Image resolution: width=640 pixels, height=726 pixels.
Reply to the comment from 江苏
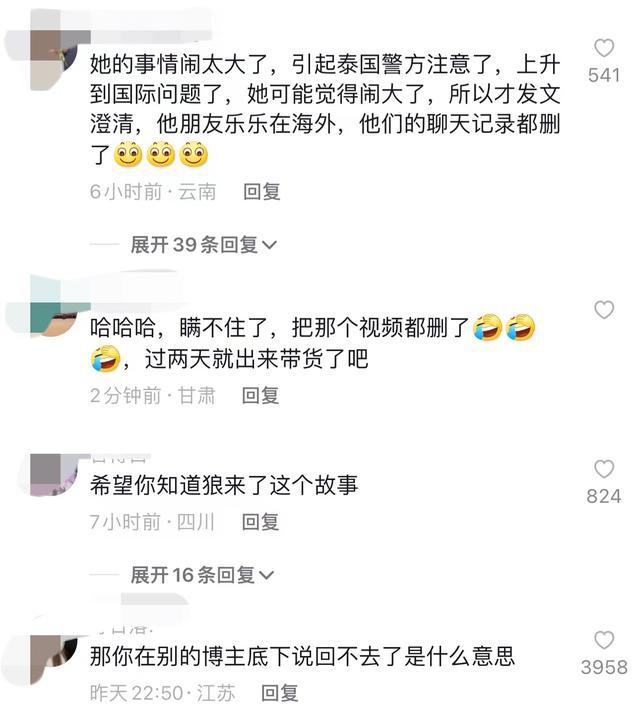[x=280, y=692]
